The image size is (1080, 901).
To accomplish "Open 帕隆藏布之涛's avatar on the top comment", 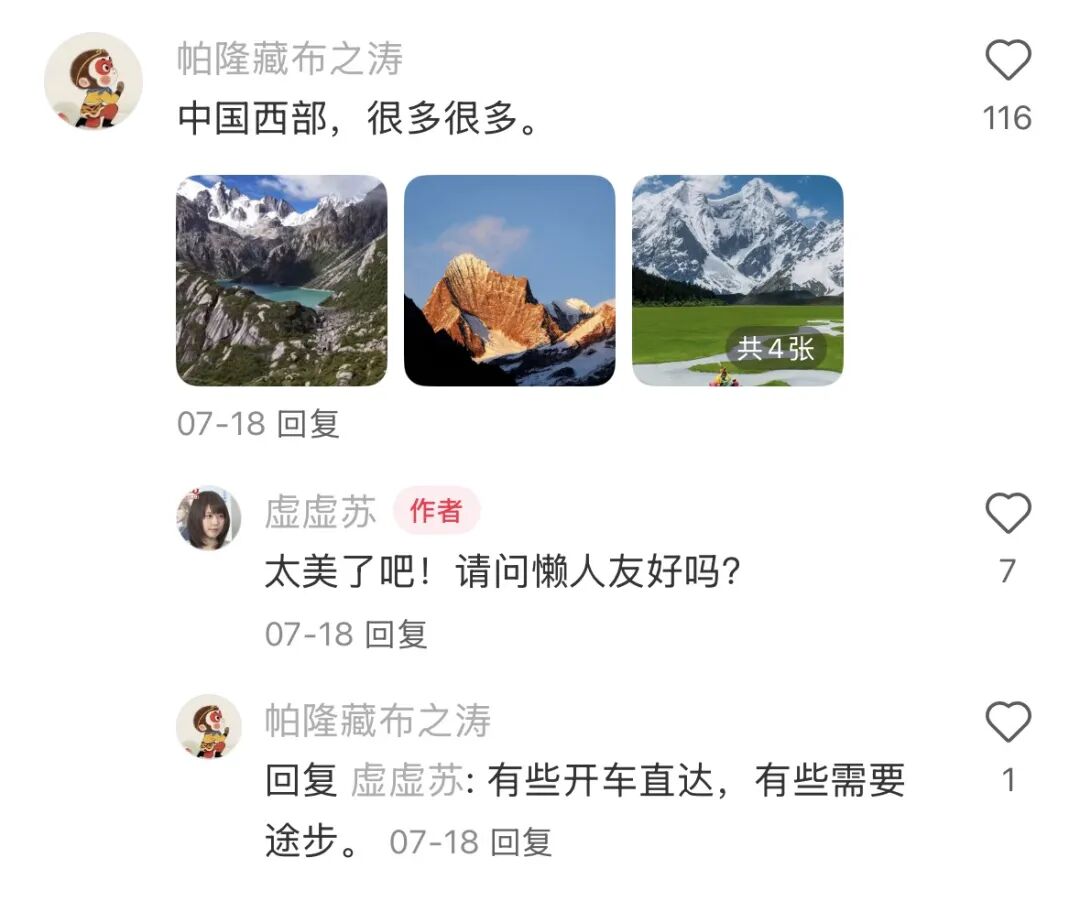I will tap(93, 81).
